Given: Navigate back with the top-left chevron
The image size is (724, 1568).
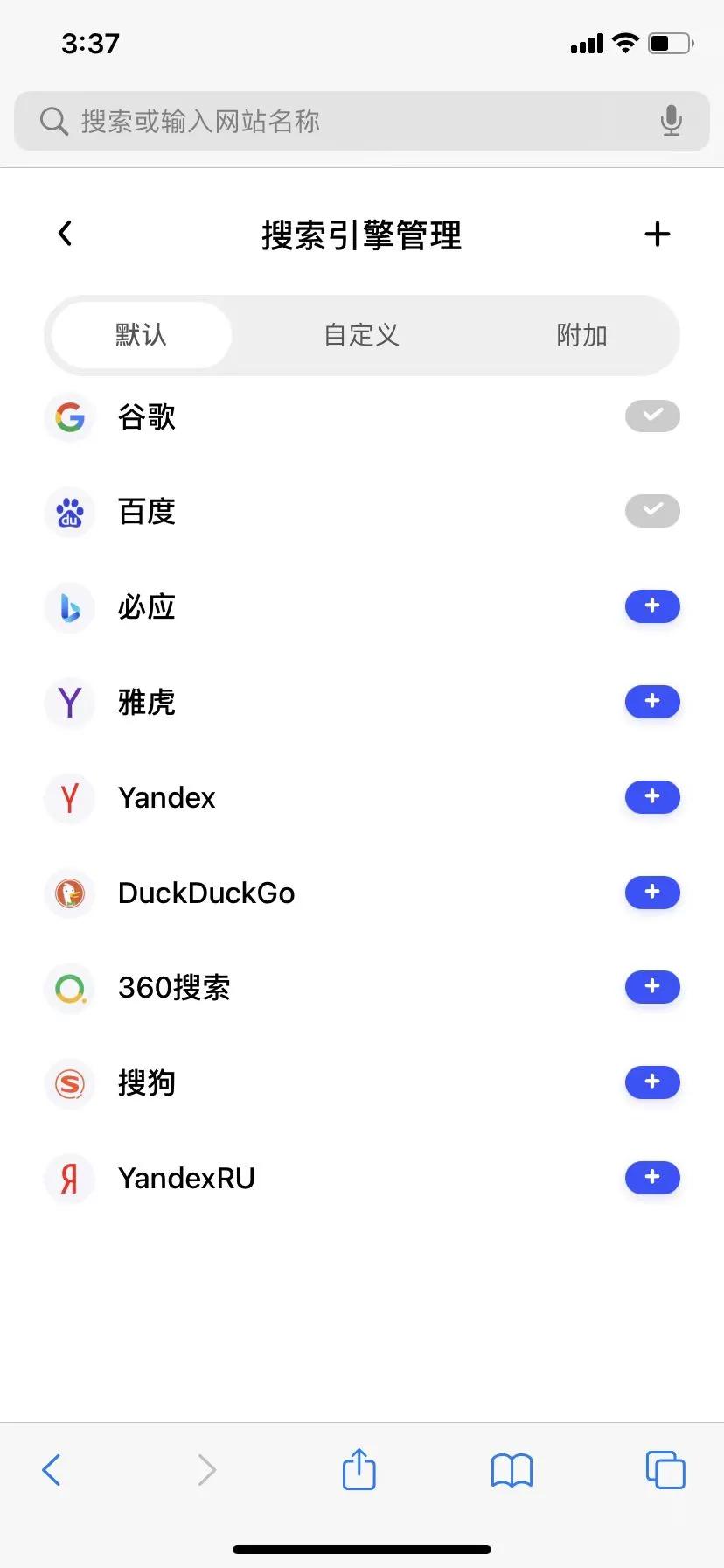Looking at the screenshot, I should (x=64, y=233).
